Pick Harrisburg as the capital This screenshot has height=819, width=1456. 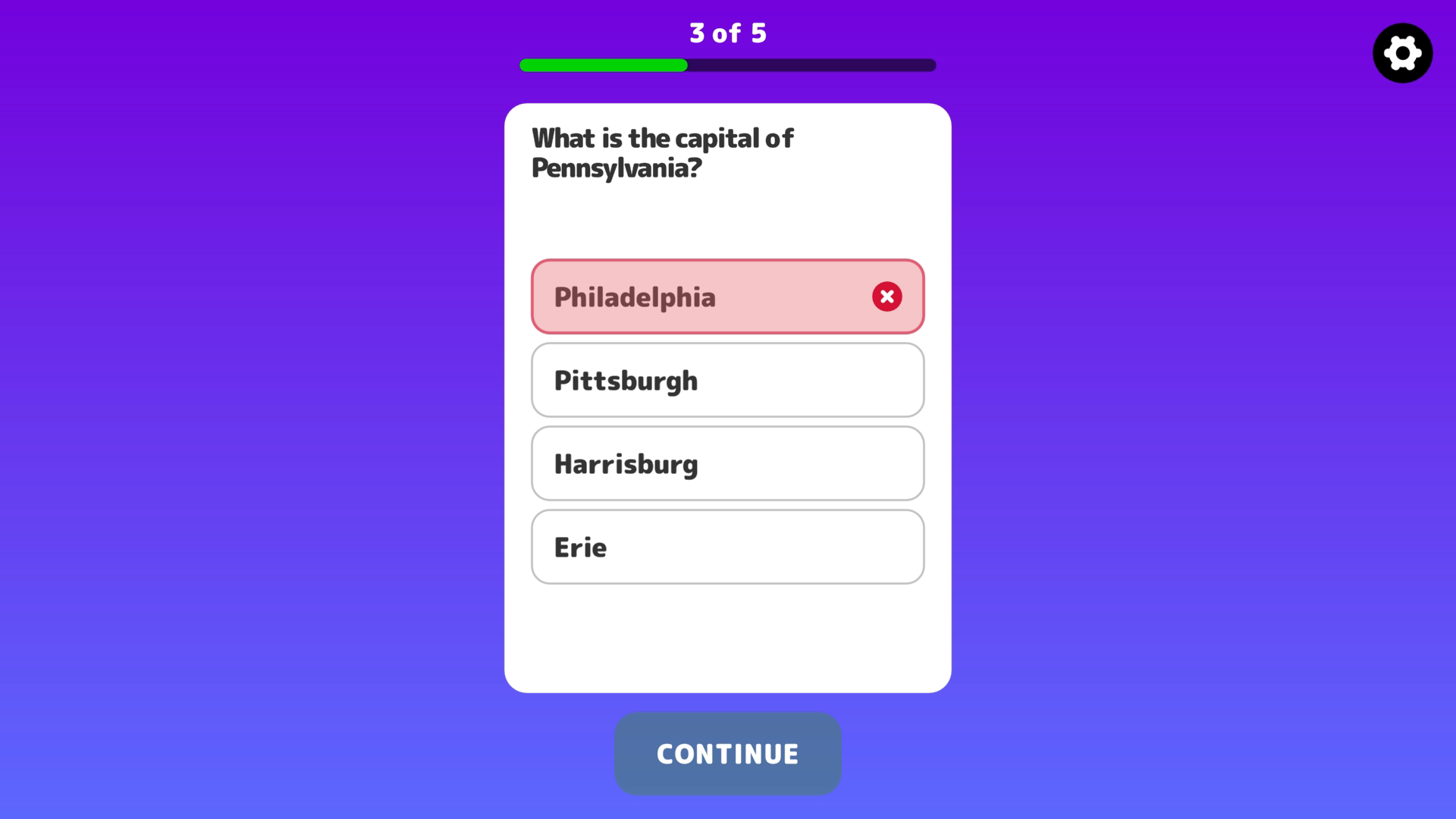[x=726, y=463]
